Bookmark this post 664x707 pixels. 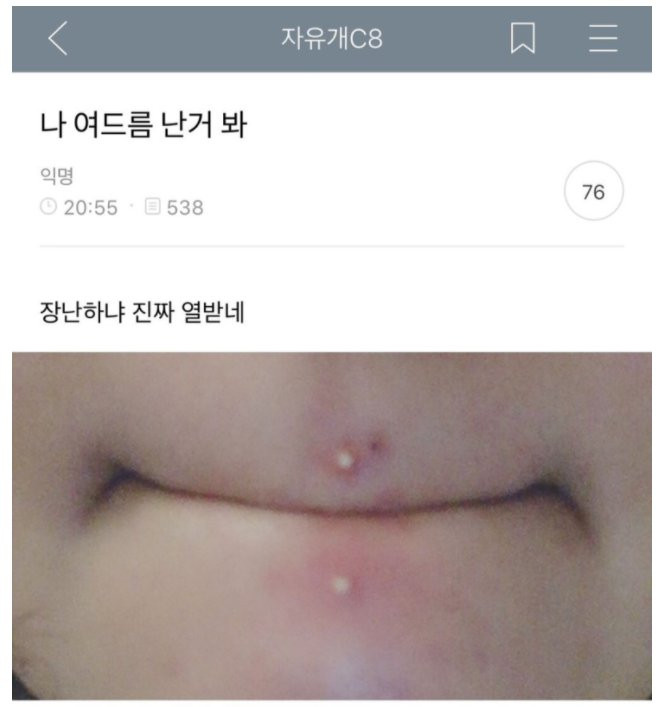pos(523,38)
